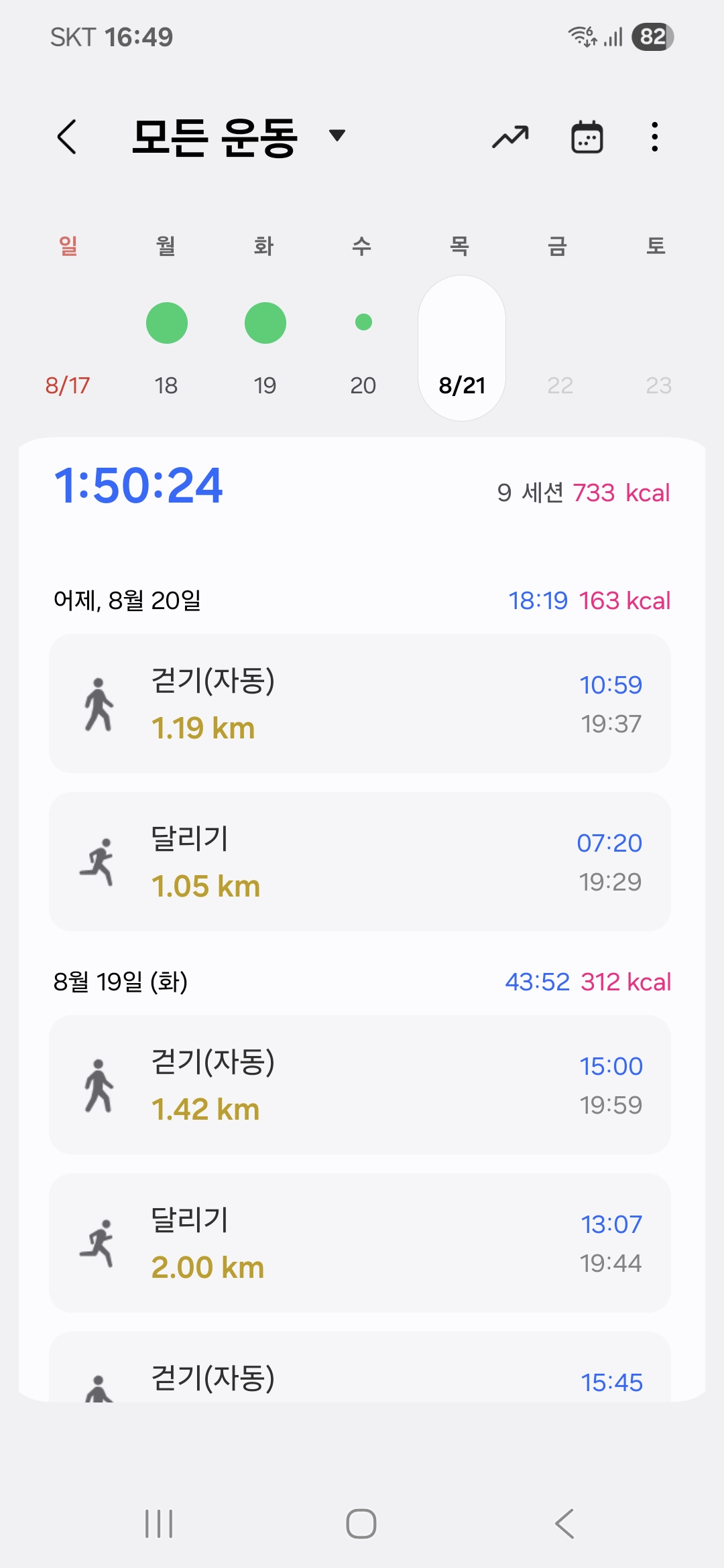Open the calendar view

[x=587, y=137]
